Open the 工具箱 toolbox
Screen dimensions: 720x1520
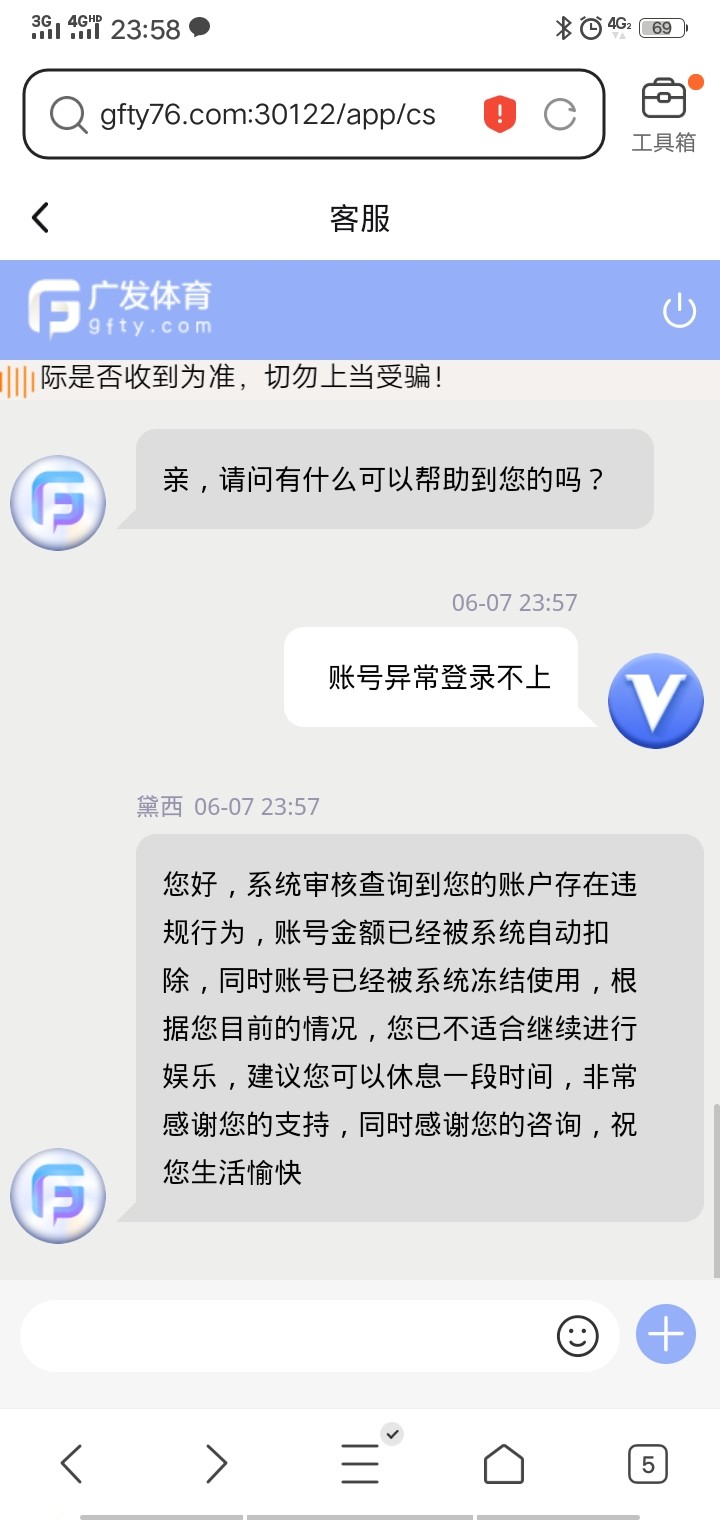click(x=664, y=115)
